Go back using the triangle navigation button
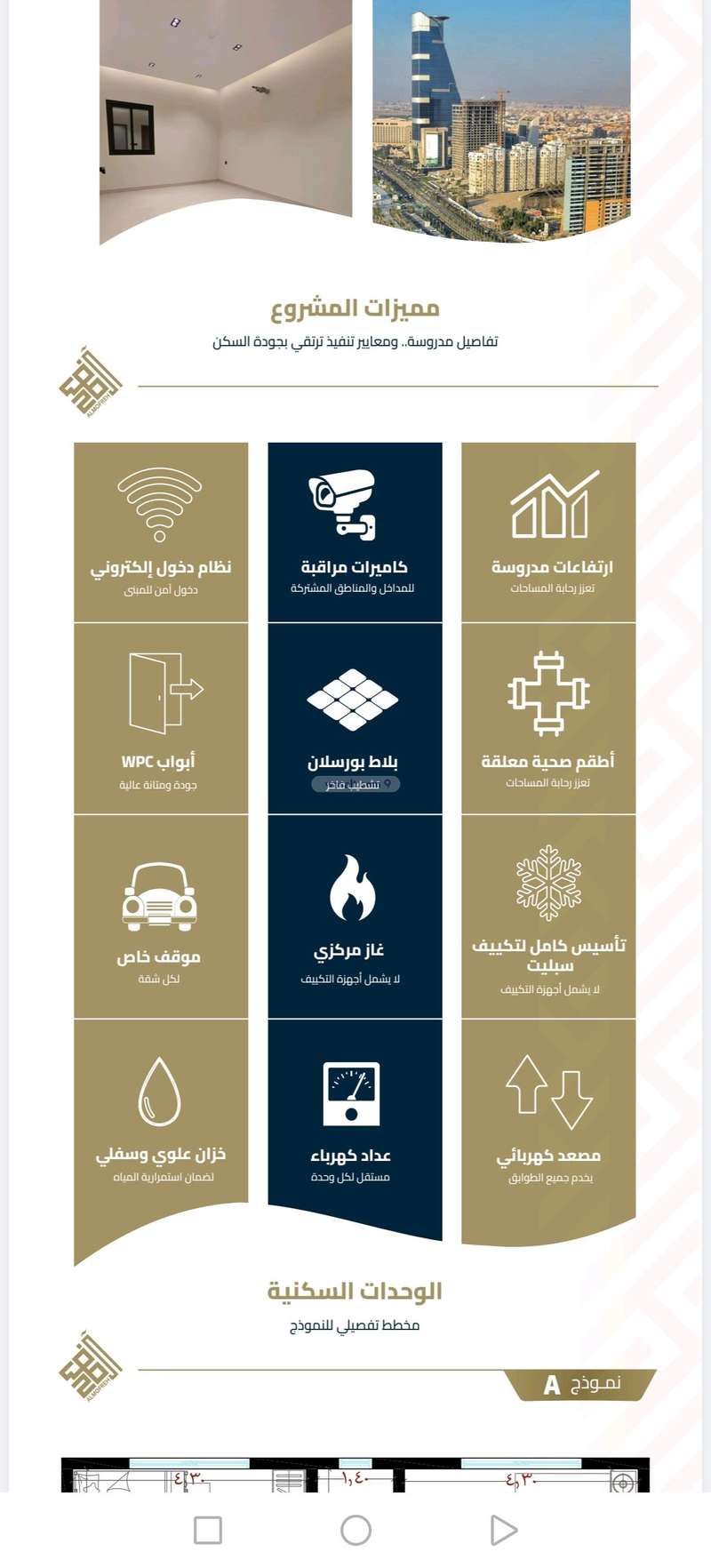This screenshot has height=1568, width=711. (503, 1530)
